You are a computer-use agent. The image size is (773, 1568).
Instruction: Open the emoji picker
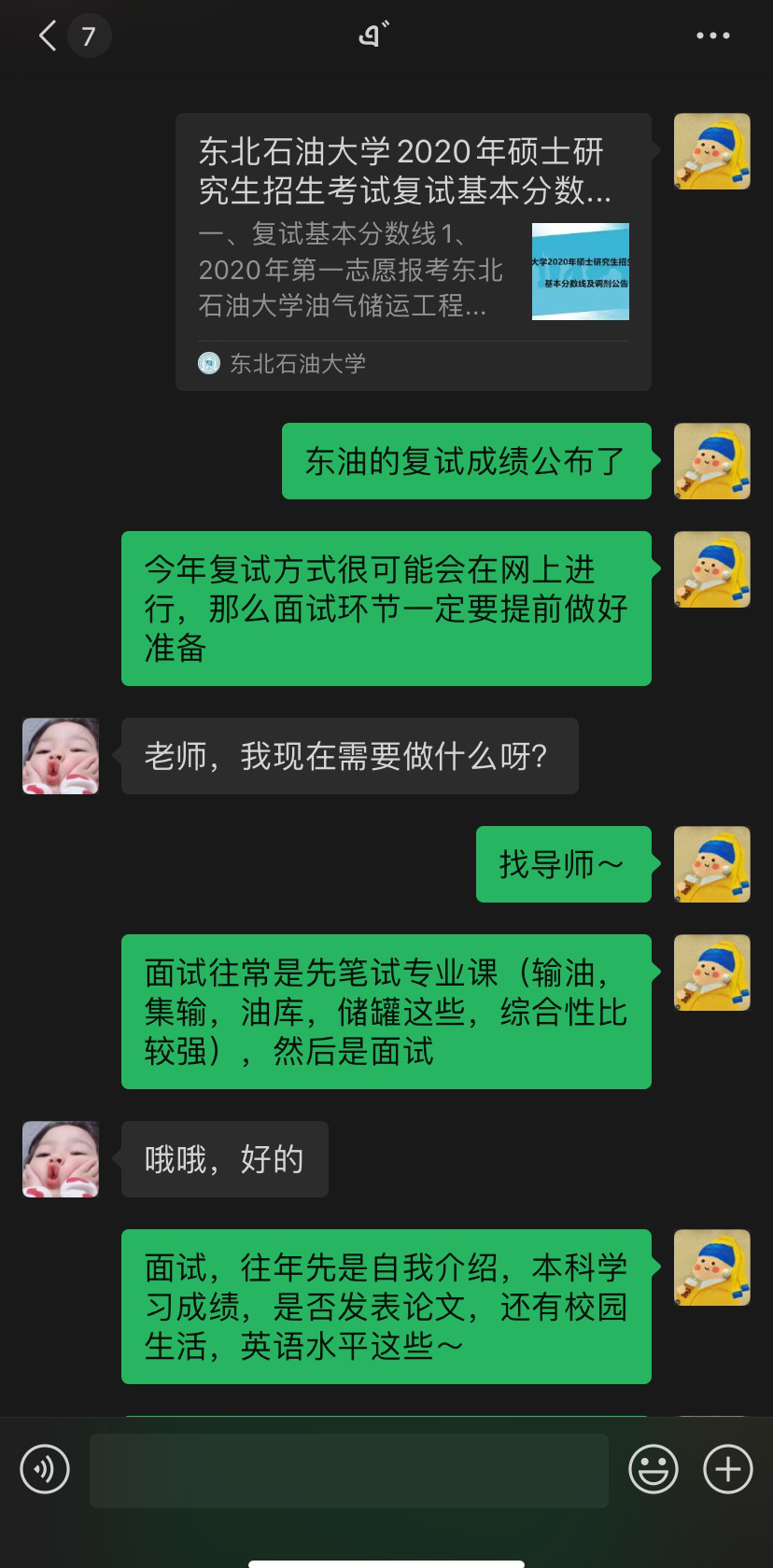pos(653,1469)
